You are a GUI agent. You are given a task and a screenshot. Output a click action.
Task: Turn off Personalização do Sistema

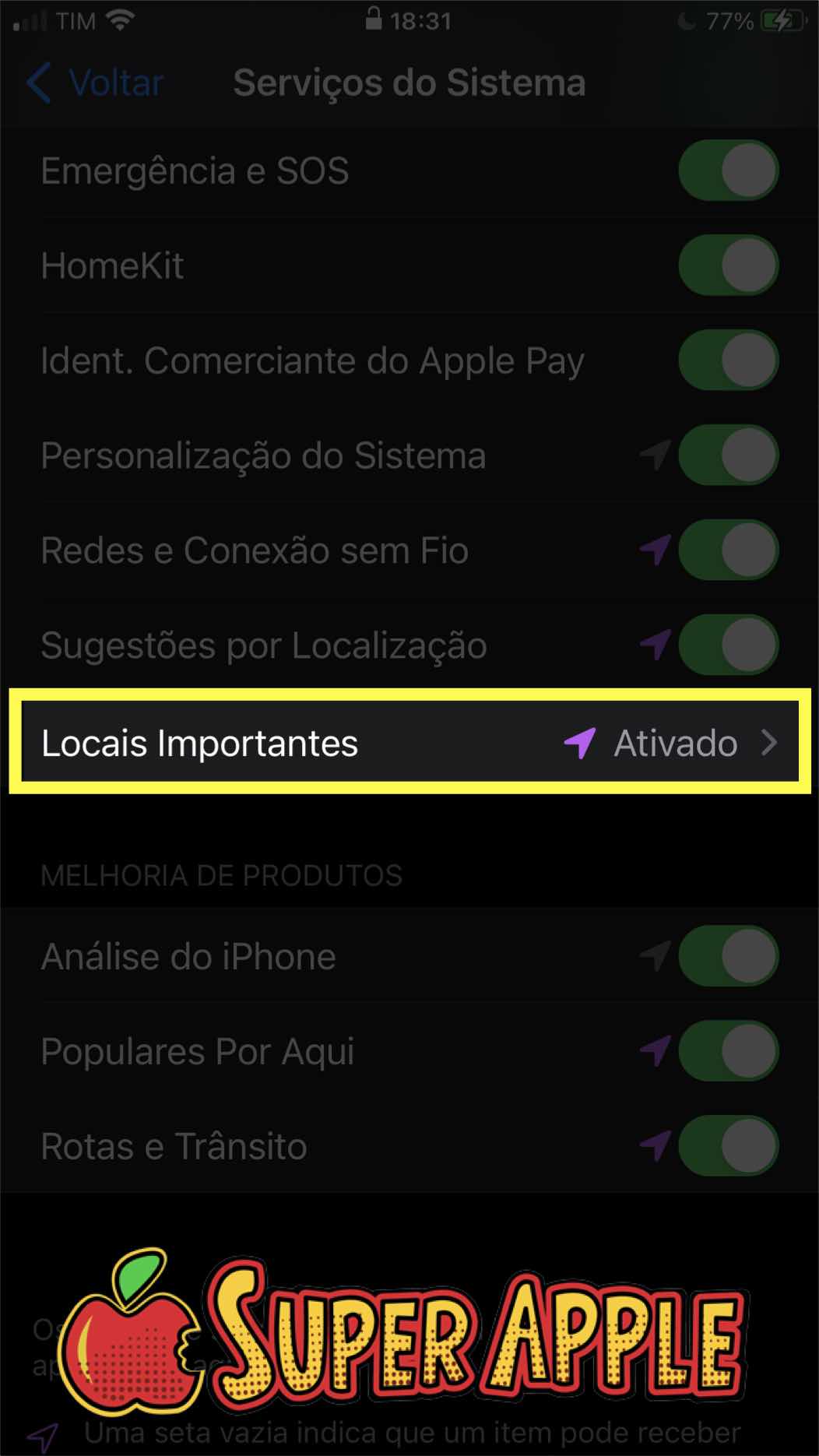(728, 455)
